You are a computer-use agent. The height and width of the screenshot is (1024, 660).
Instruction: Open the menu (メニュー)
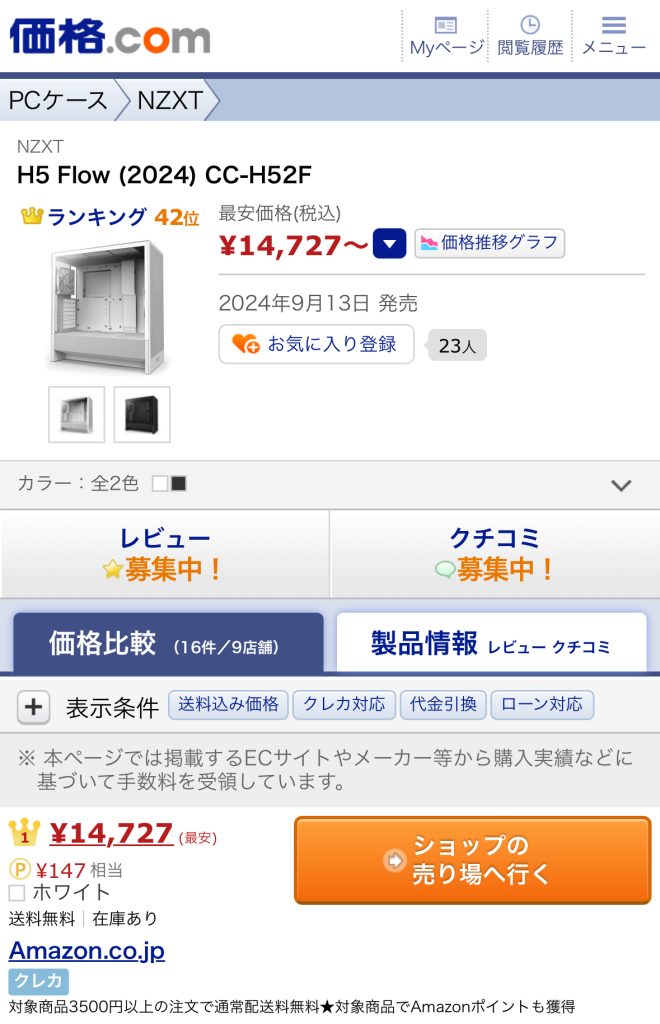click(614, 36)
